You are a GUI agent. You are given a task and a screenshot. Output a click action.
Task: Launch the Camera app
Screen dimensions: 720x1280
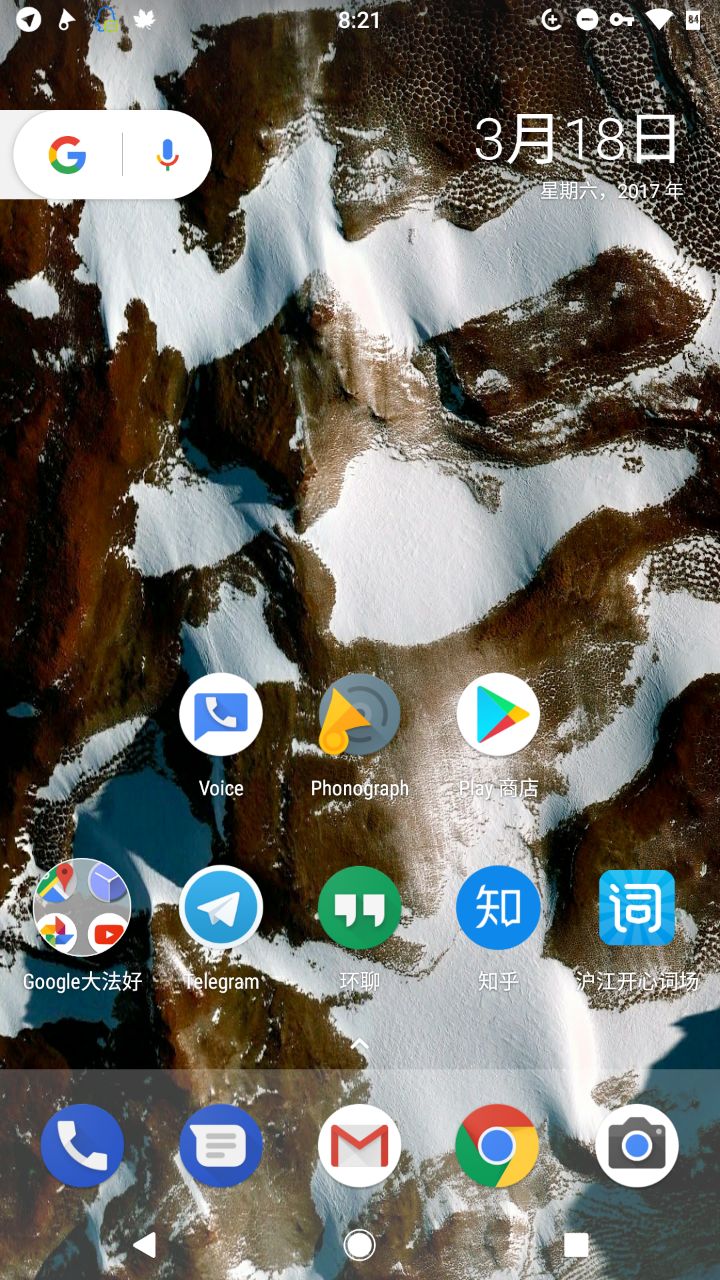pyautogui.click(x=637, y=1145)
